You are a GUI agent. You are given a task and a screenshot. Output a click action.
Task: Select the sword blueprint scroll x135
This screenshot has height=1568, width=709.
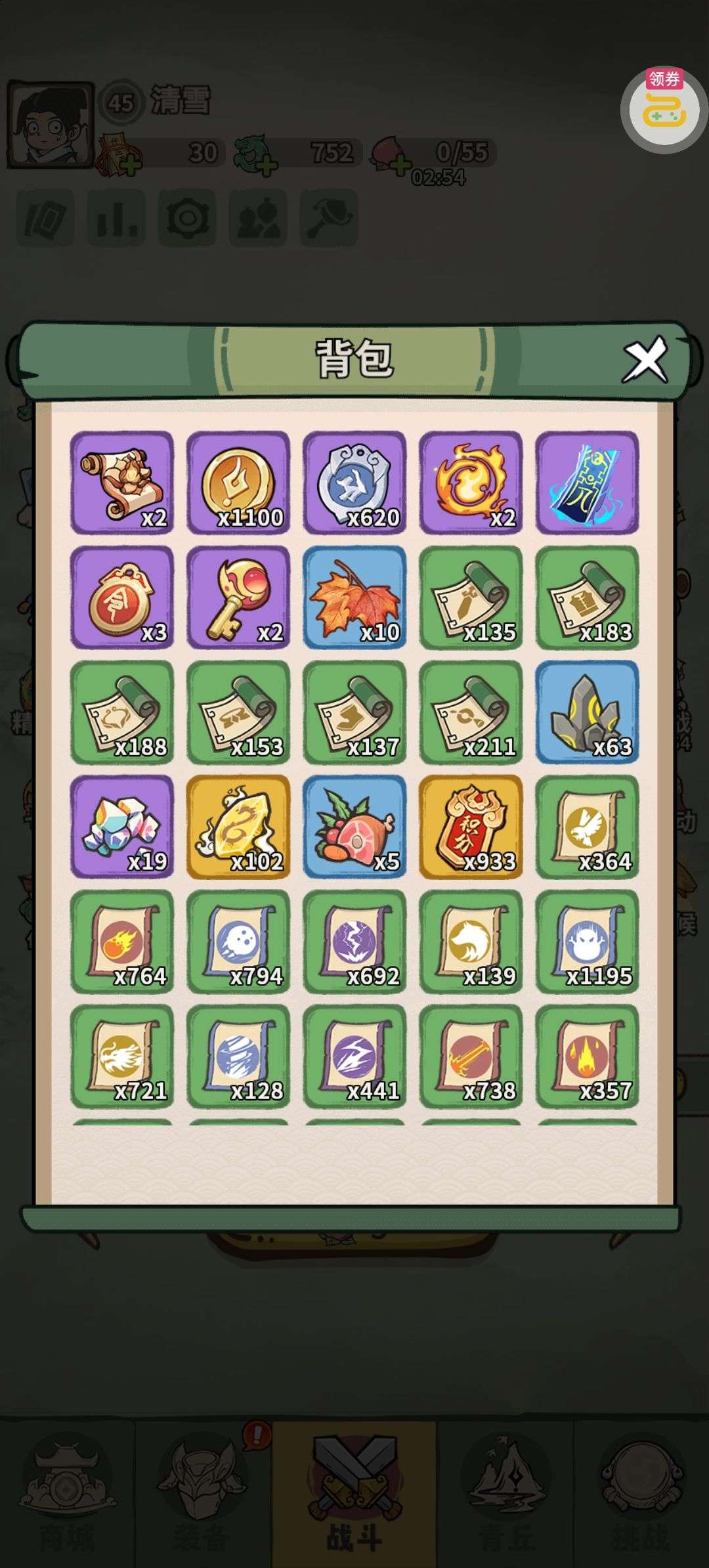[x=471, y=598]
